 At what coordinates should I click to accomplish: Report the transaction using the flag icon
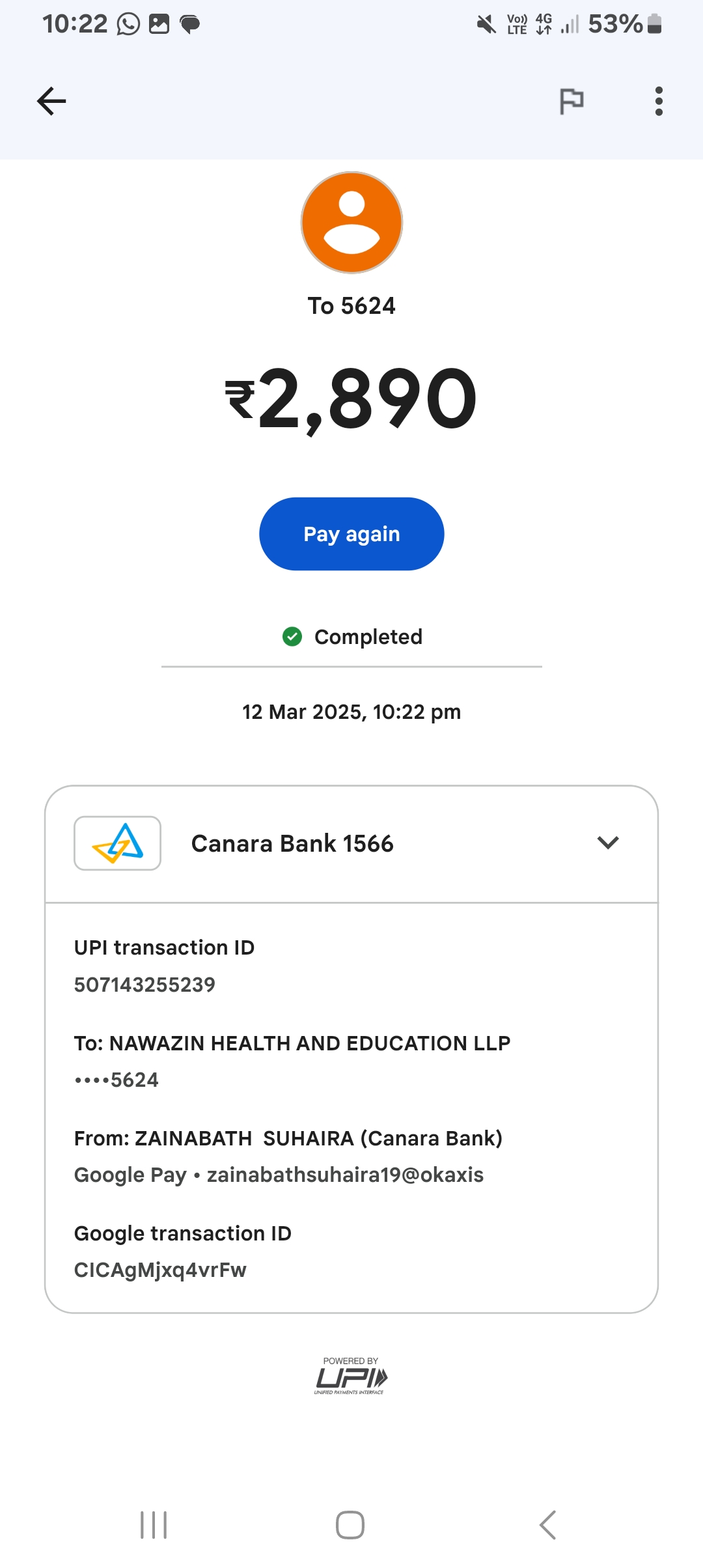coord(572,102)
